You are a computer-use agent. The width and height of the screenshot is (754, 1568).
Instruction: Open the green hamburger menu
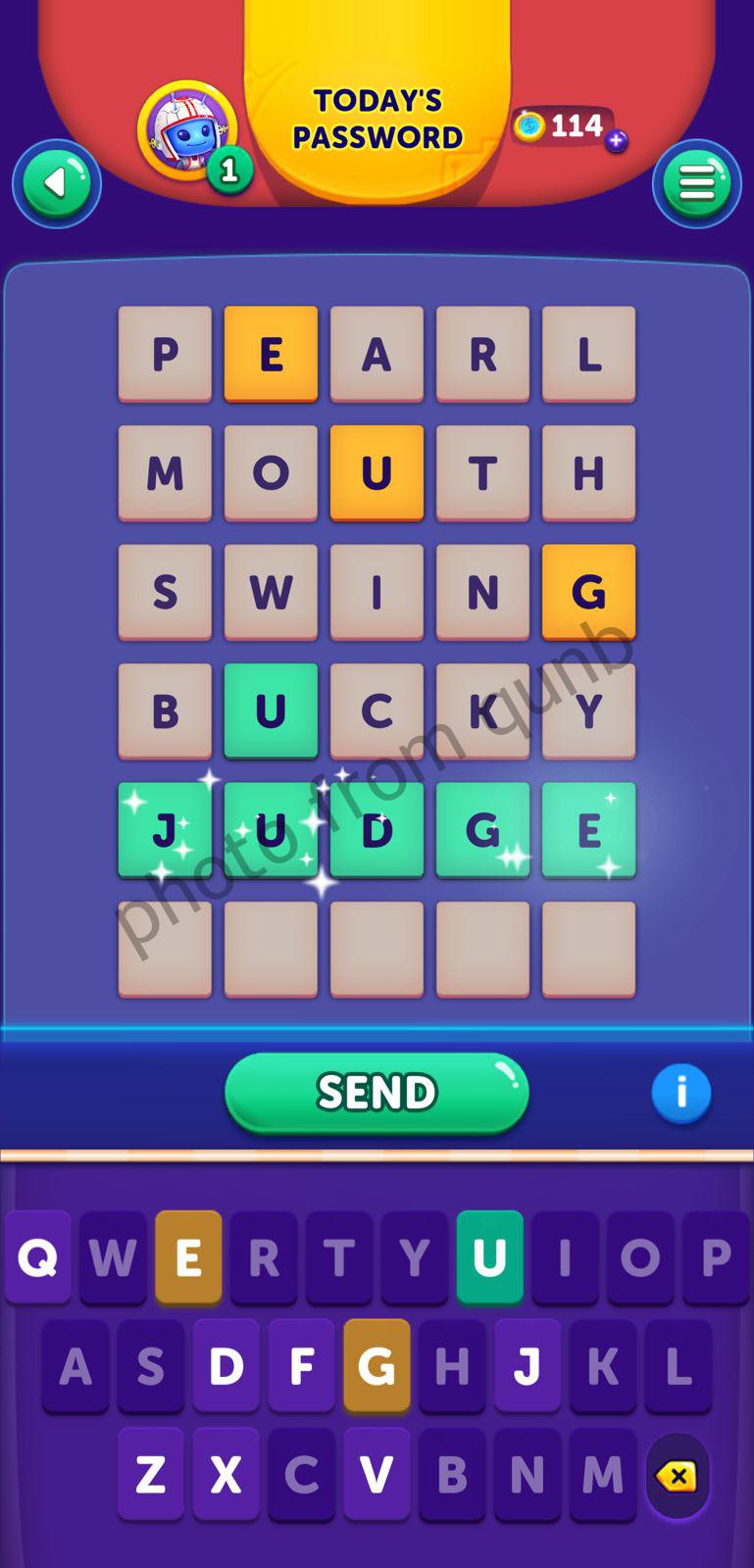[696, 183]
